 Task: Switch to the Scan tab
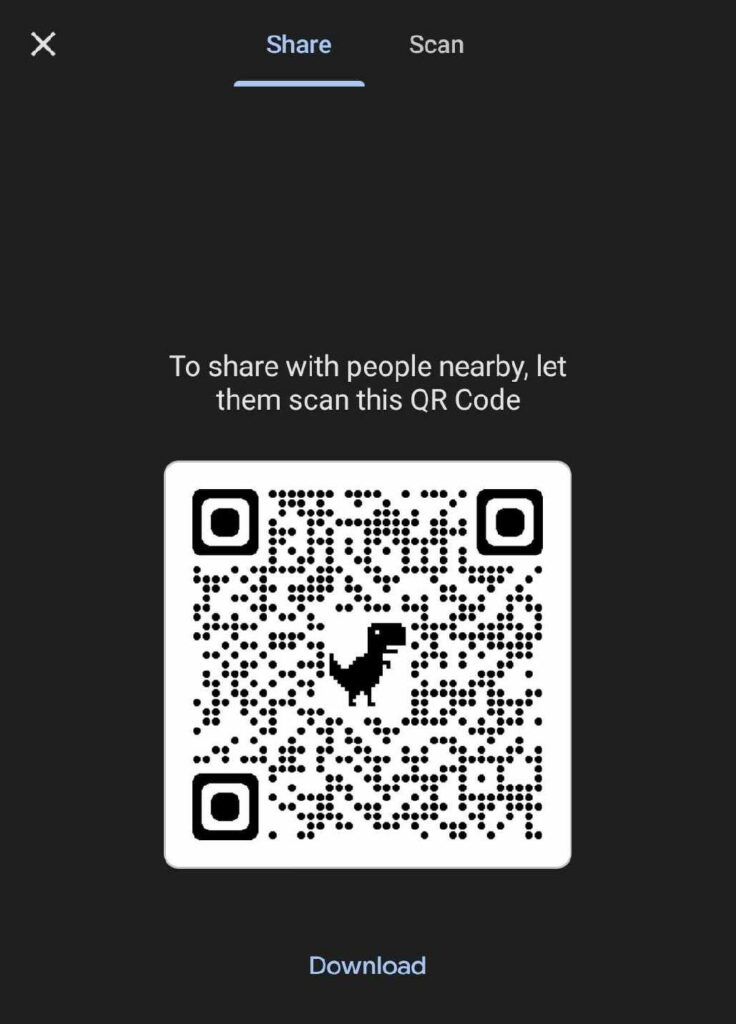(437, 44)
